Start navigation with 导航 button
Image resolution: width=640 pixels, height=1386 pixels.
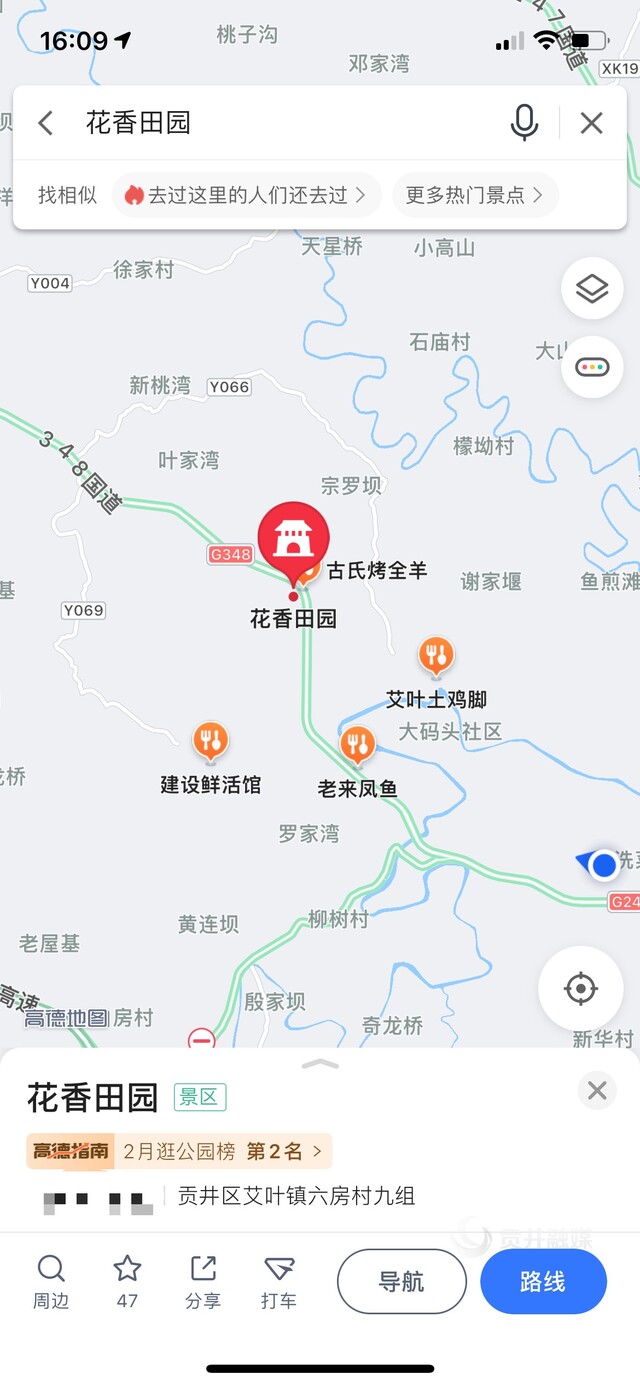click(x=402, y=1282)
